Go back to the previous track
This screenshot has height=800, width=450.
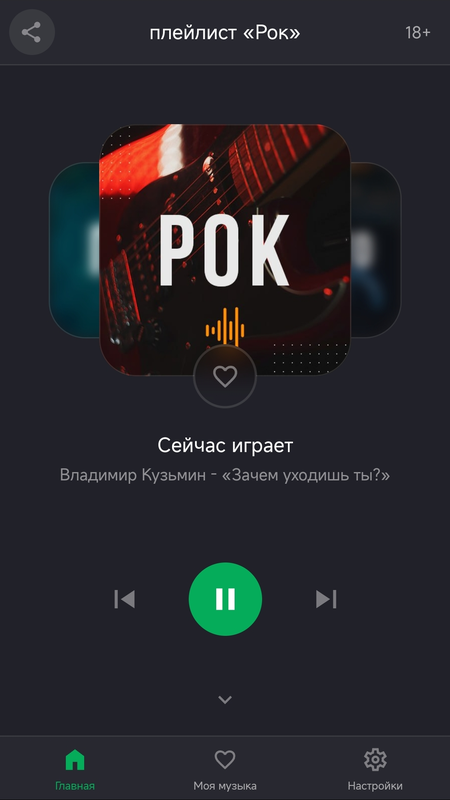(124, 599)
